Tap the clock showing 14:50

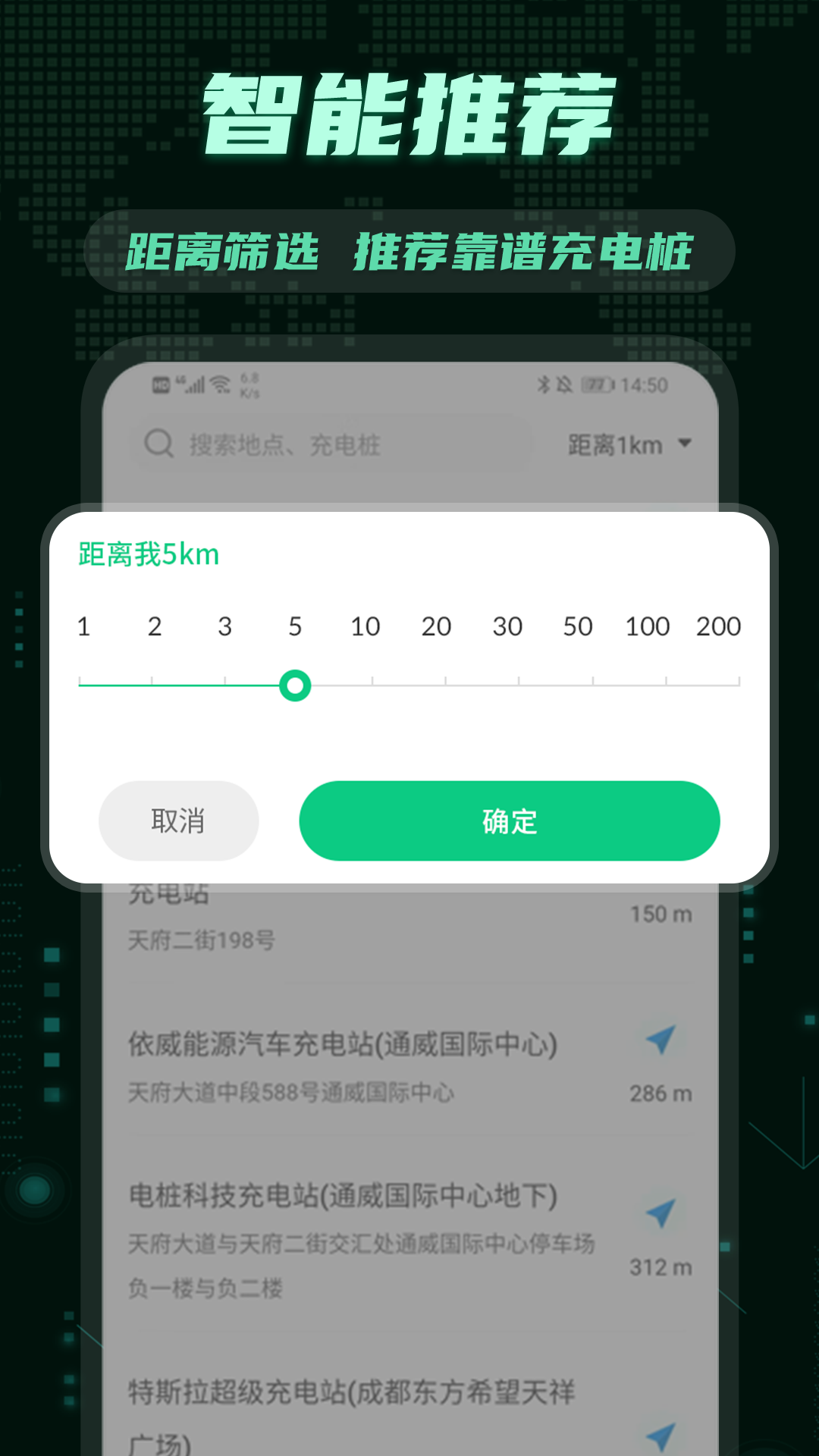[643, 385]
